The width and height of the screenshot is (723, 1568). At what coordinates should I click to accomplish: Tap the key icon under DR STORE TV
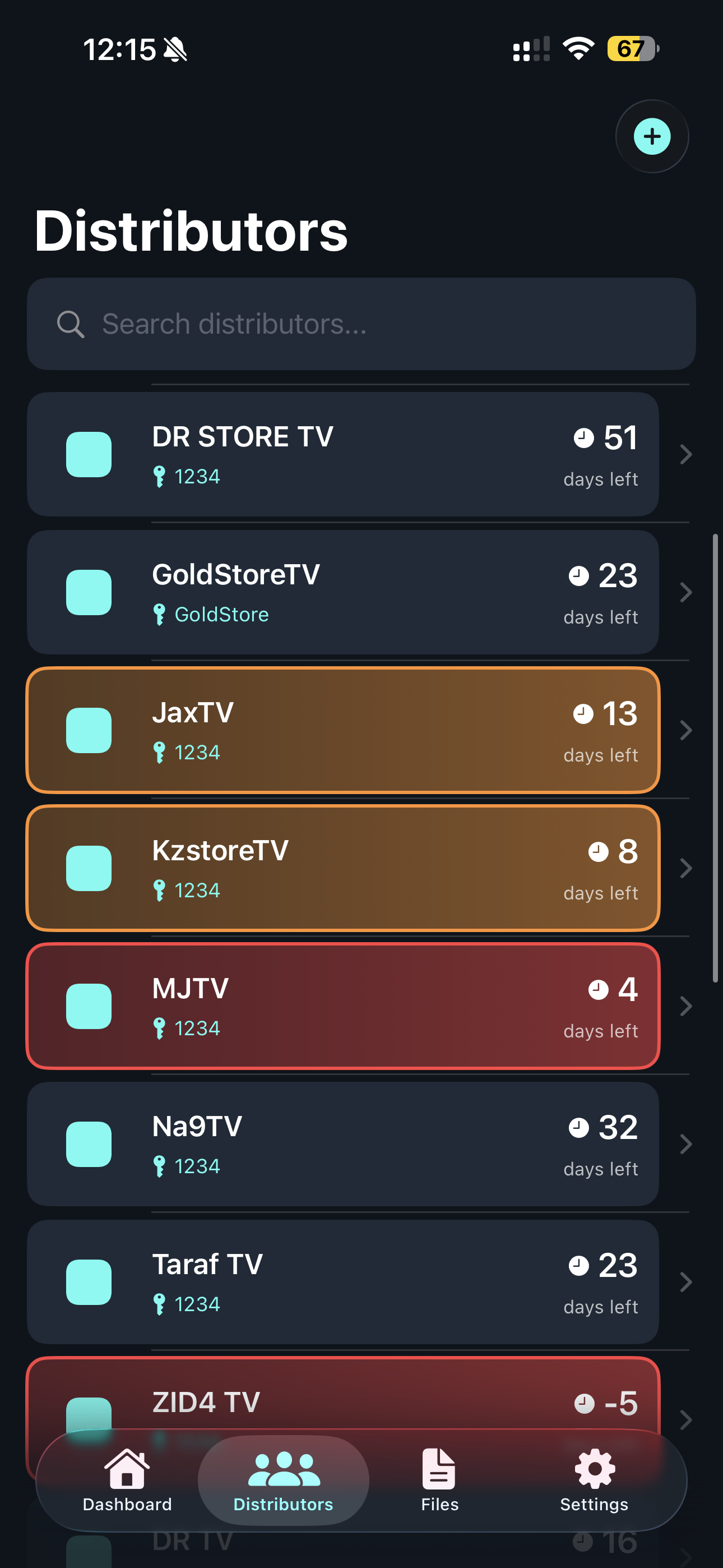click(x=159, y=476)
